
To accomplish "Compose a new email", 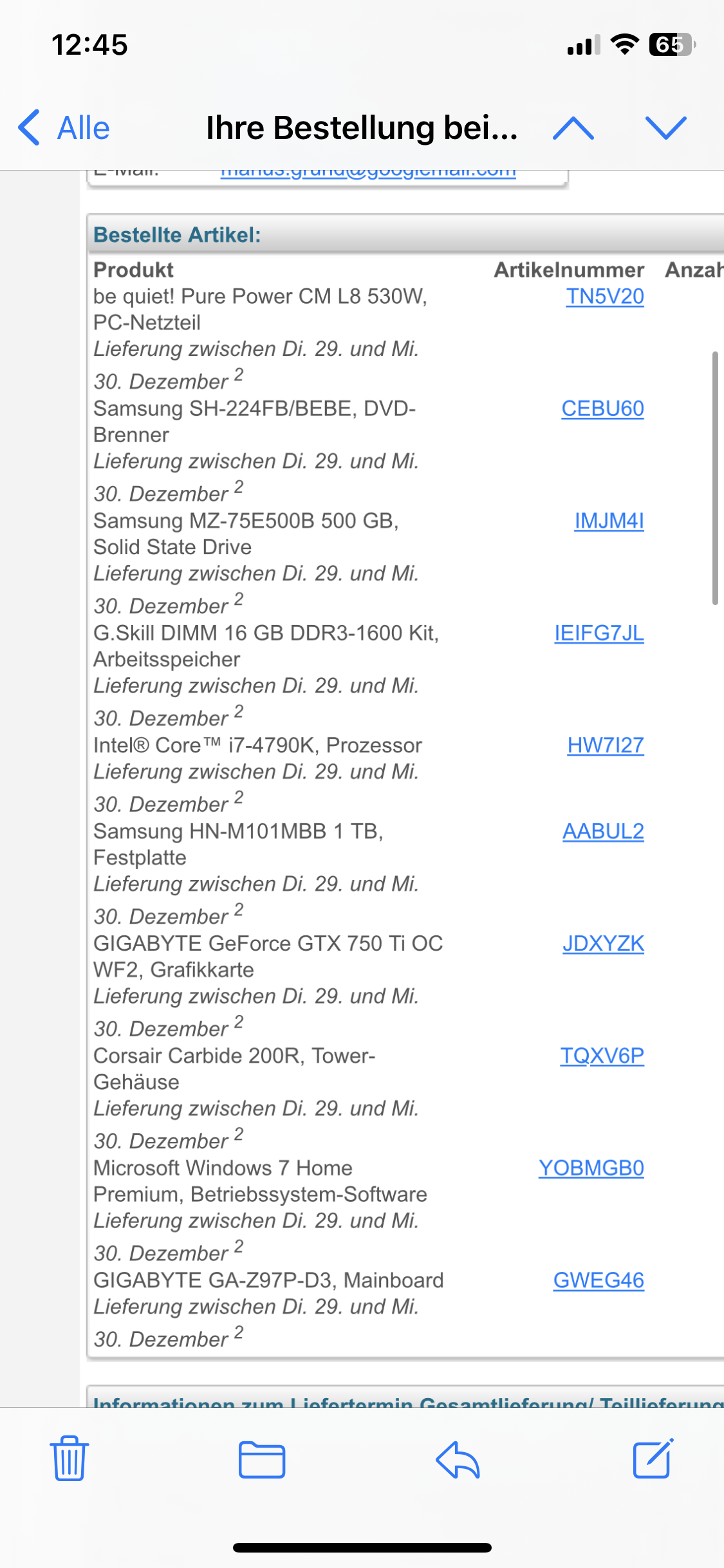I will [653, 1459].
